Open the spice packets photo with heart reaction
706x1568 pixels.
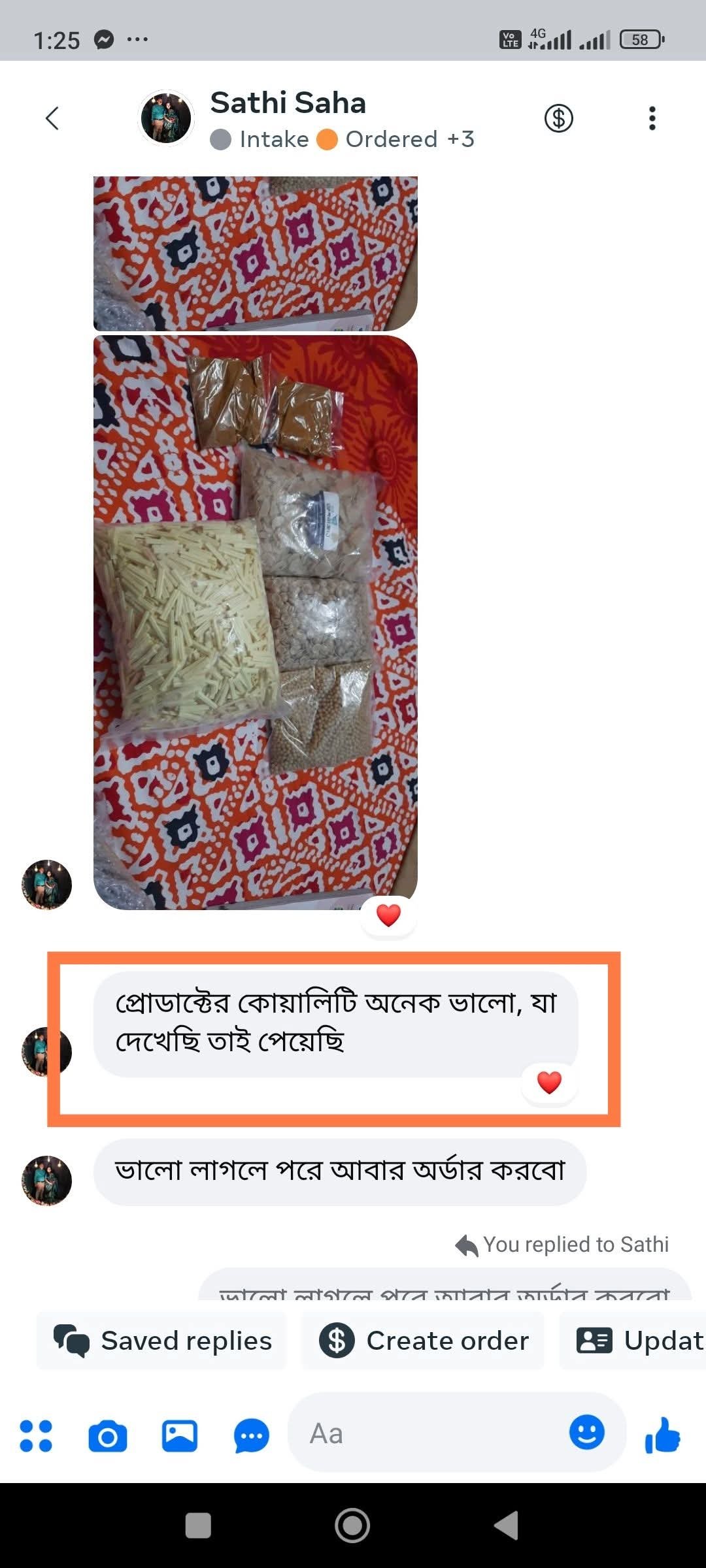(x=255, y=622)
